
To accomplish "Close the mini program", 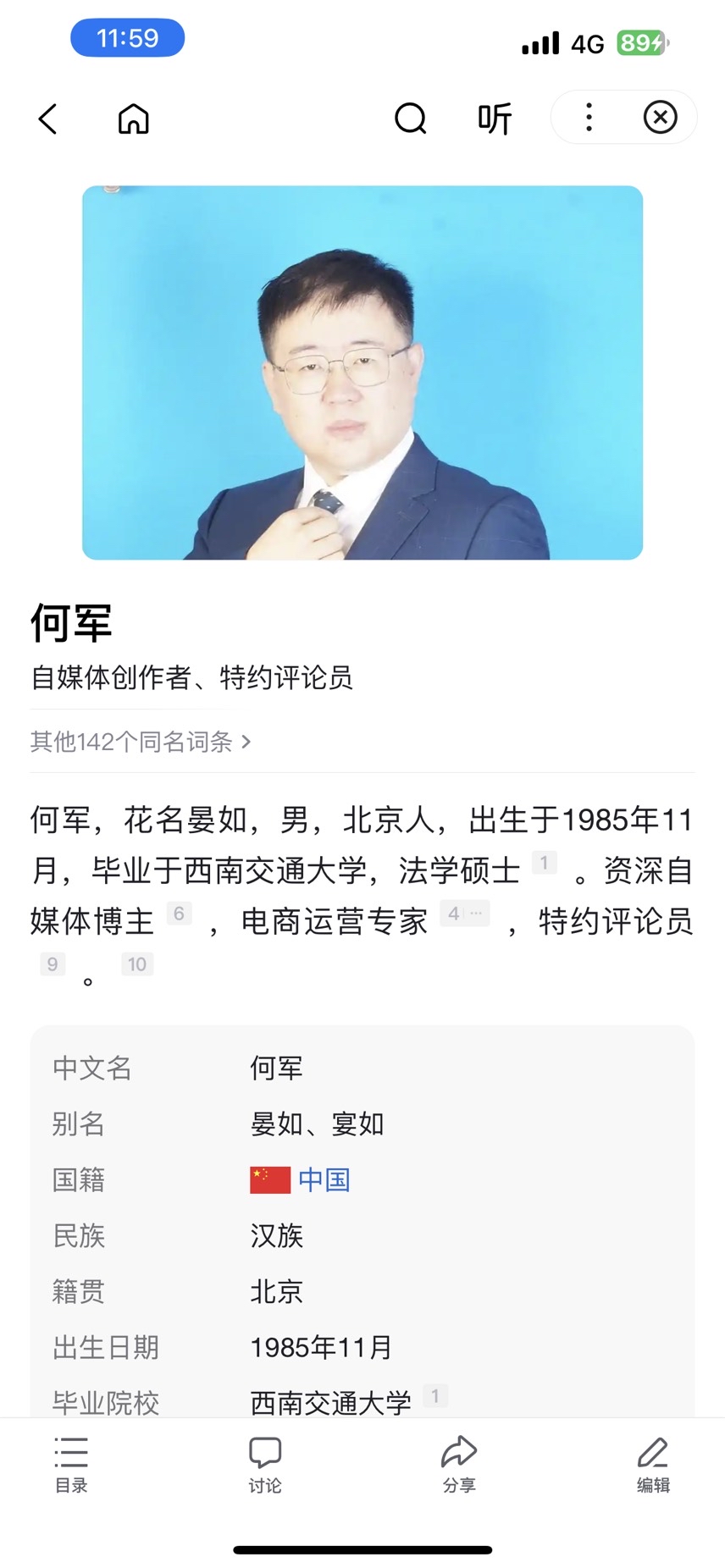I will (x=660, y=118).
